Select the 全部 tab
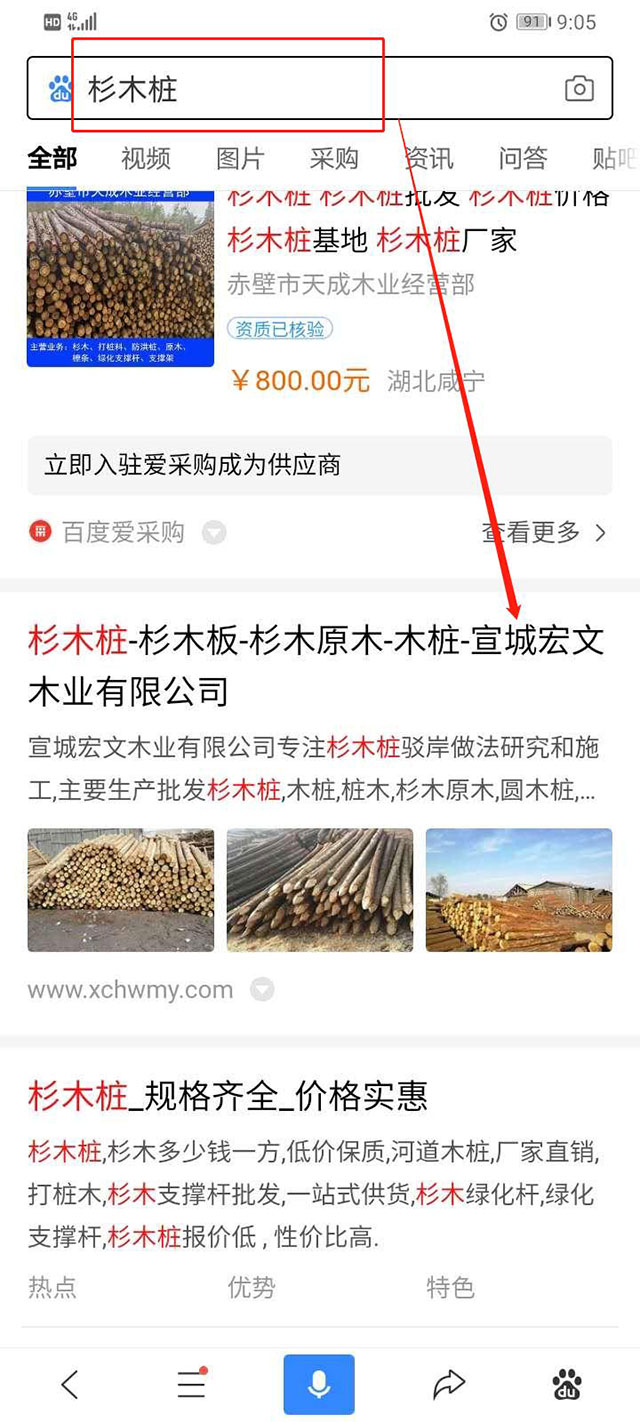Screen dimensions: 640x1422 (52, 158)
